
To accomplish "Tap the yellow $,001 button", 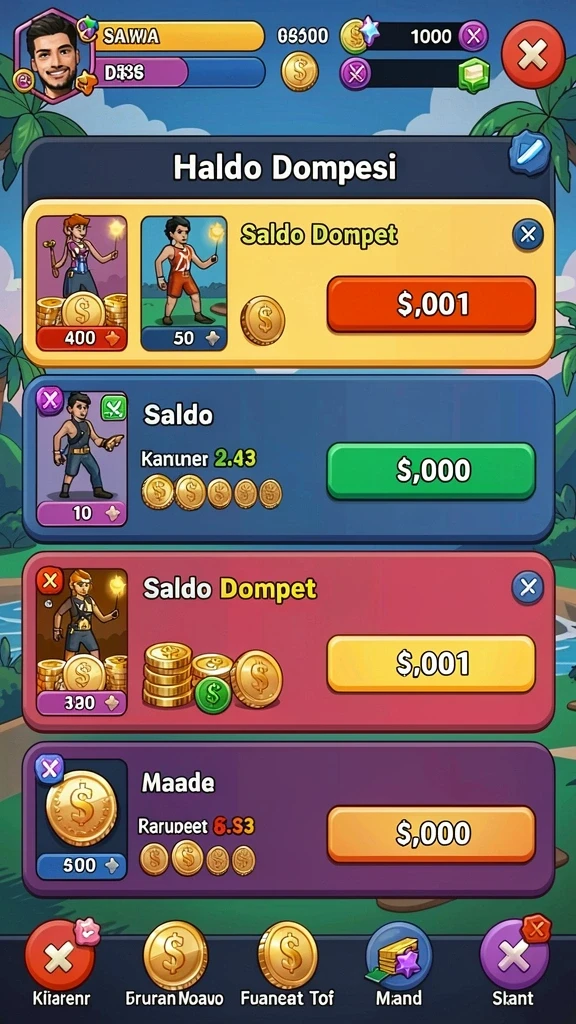I will pyautogui.click(x=431, y=664).
